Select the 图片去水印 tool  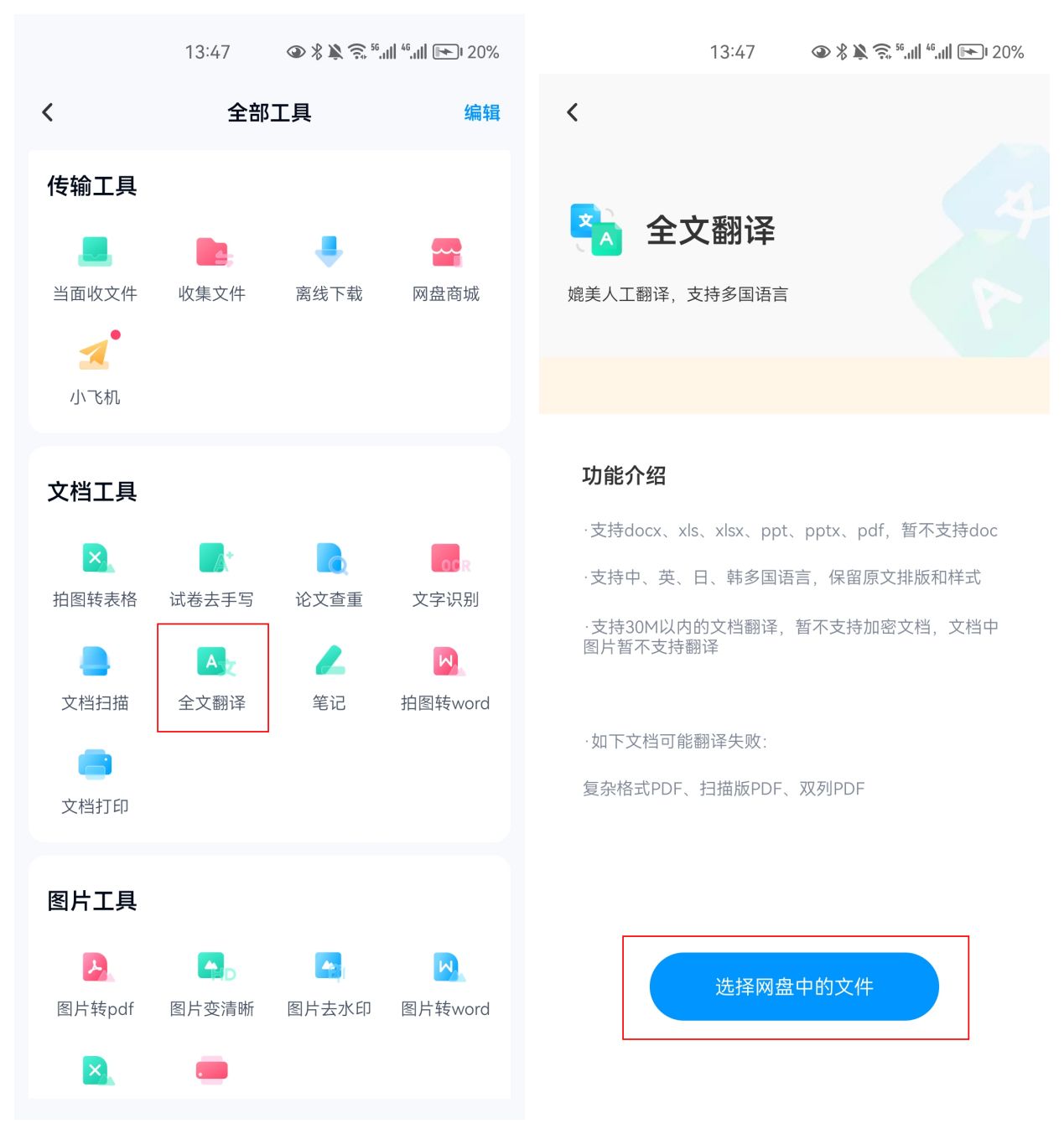point(328,981)
